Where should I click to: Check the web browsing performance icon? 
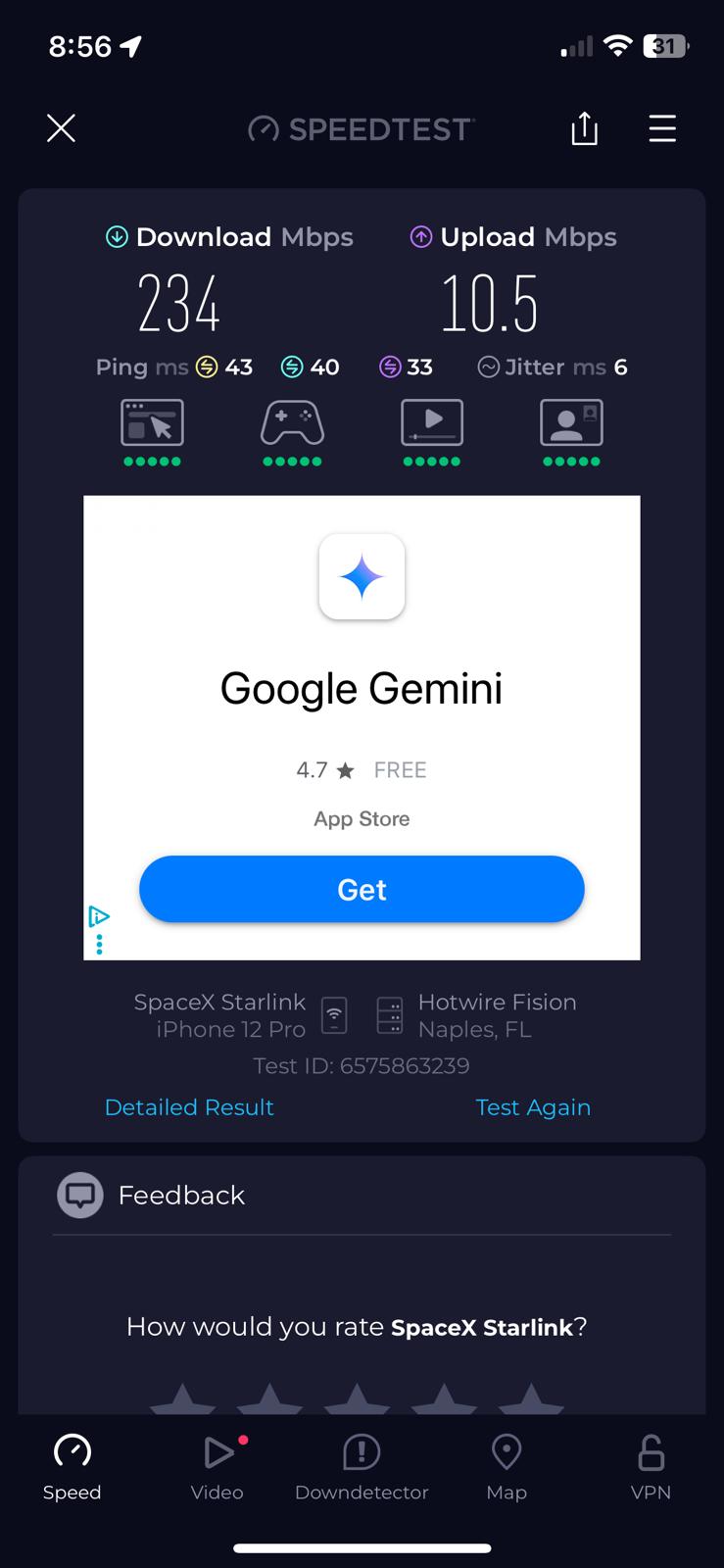pyautogui.click(x=152, y=423)
